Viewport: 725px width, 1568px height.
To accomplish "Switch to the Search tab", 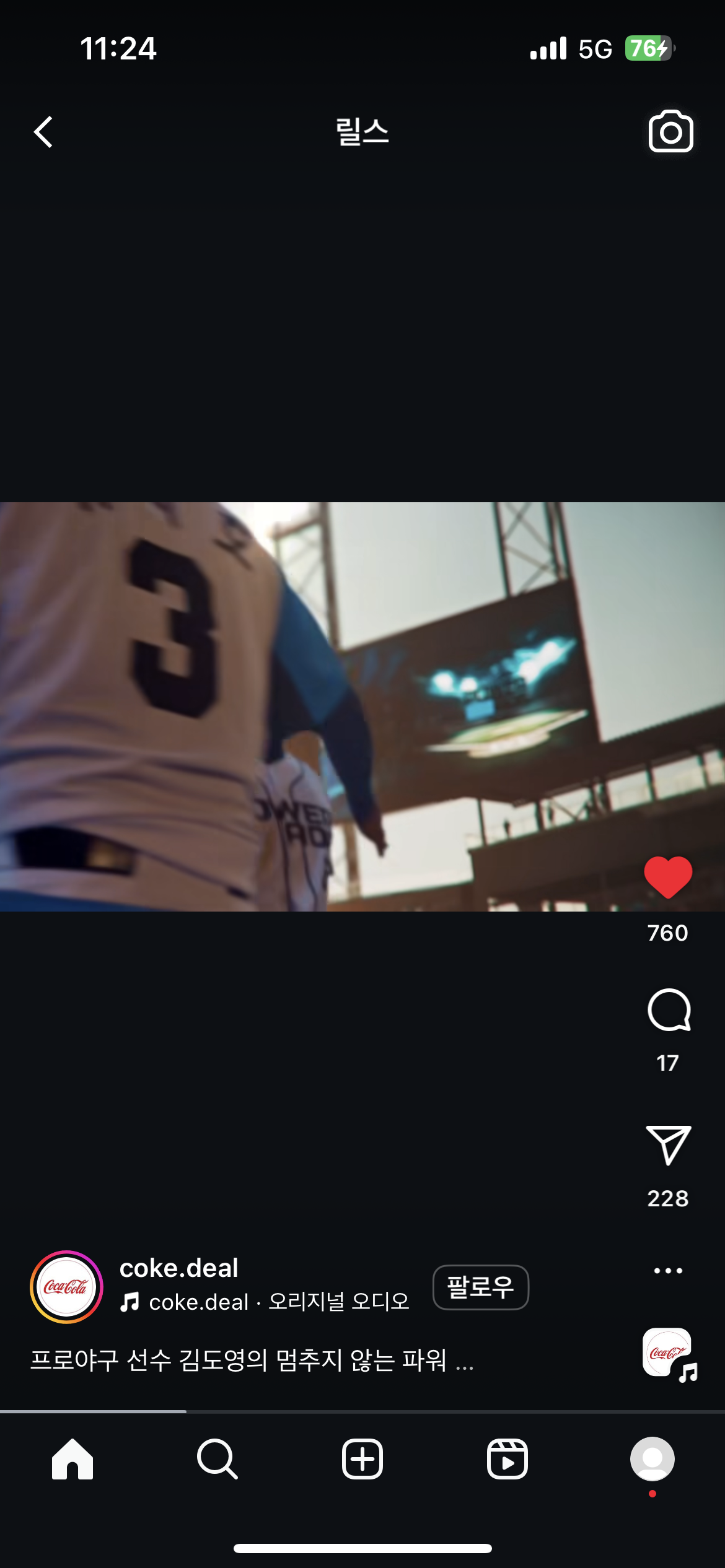I will pyautogui.click(x=217, y=1459).
